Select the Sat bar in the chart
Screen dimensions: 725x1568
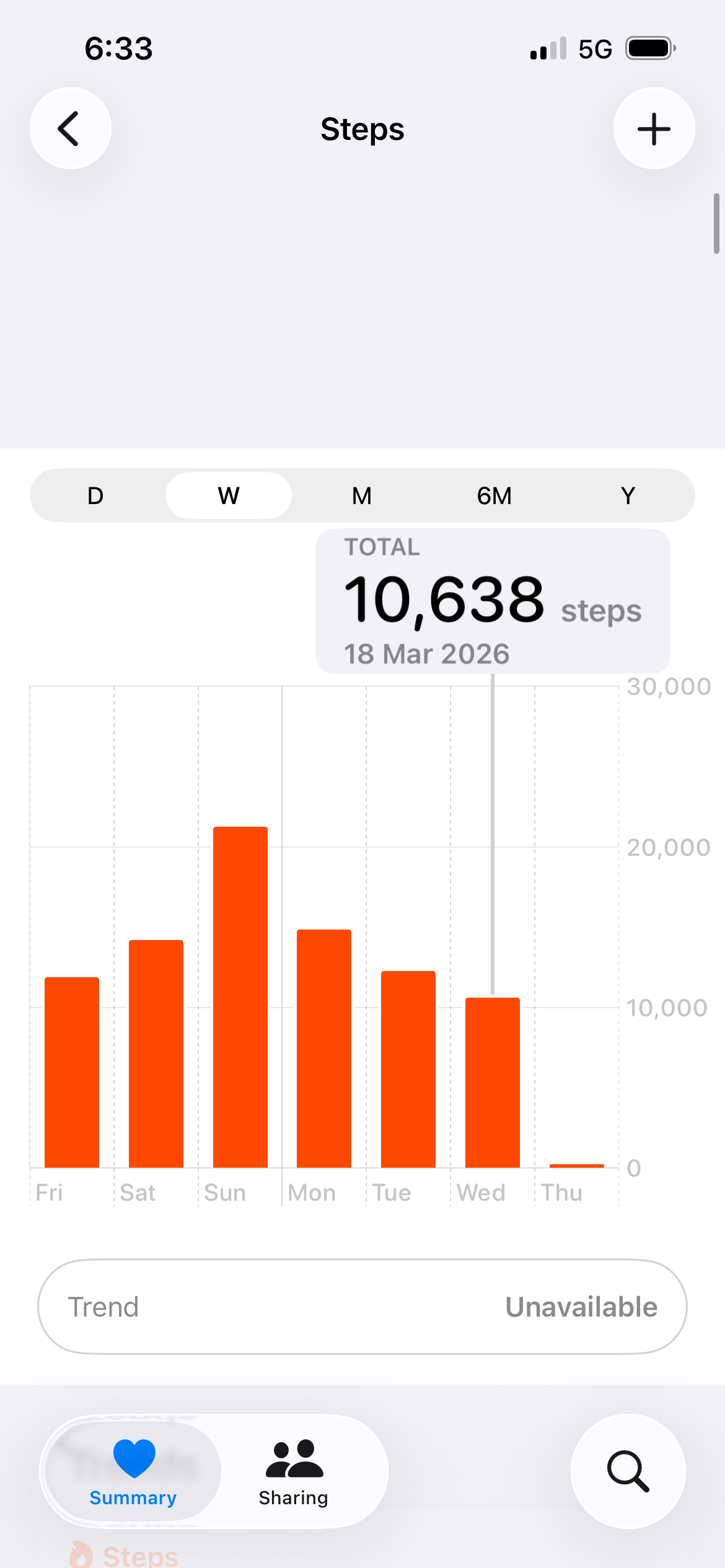156,1054
